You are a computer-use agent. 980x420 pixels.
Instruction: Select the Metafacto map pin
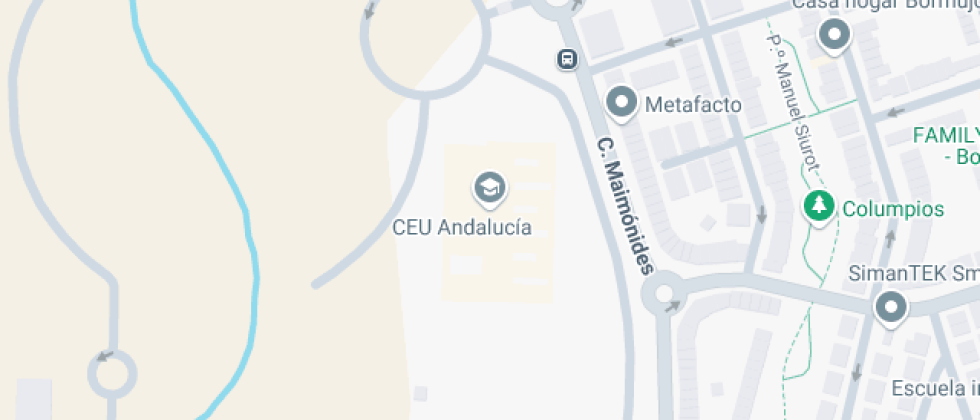pyautogui.click(x=622, y=102)
